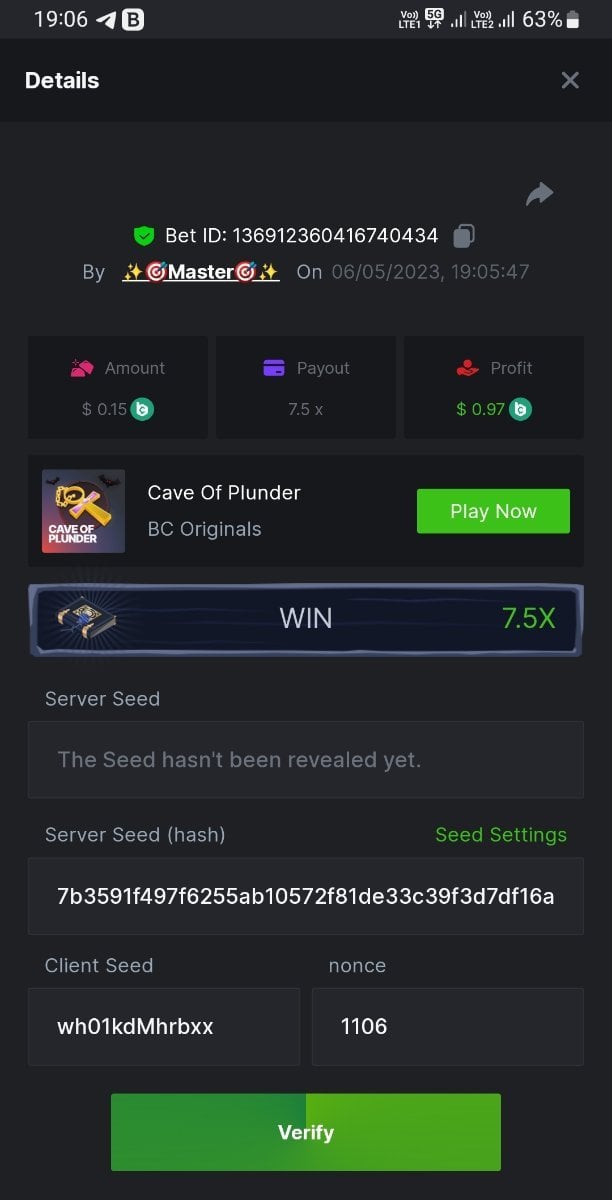Close the Details dialog
Screen dimensions: 612x1200
pyautogui.click(x=570, y=81)
